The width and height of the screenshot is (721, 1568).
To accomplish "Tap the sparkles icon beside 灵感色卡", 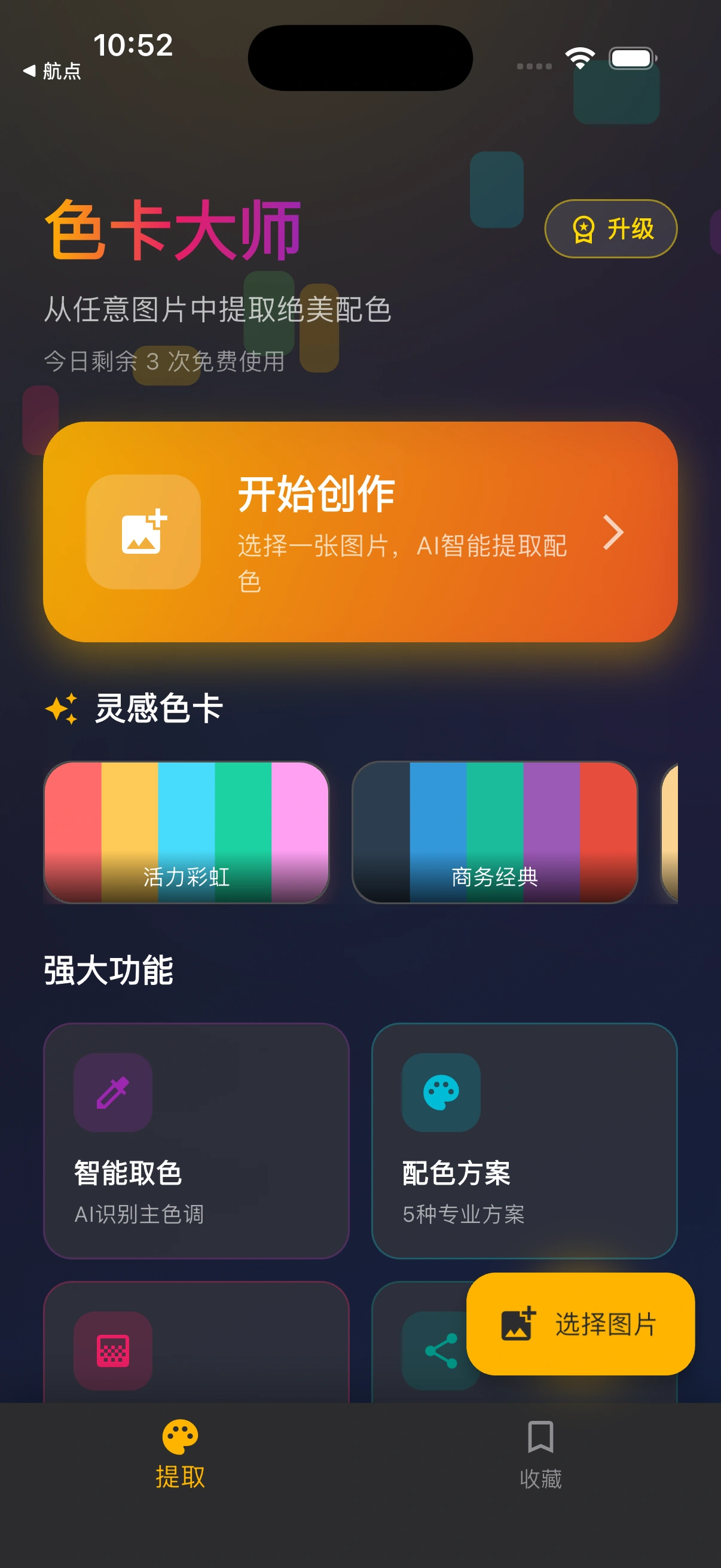I will (63, 706).
